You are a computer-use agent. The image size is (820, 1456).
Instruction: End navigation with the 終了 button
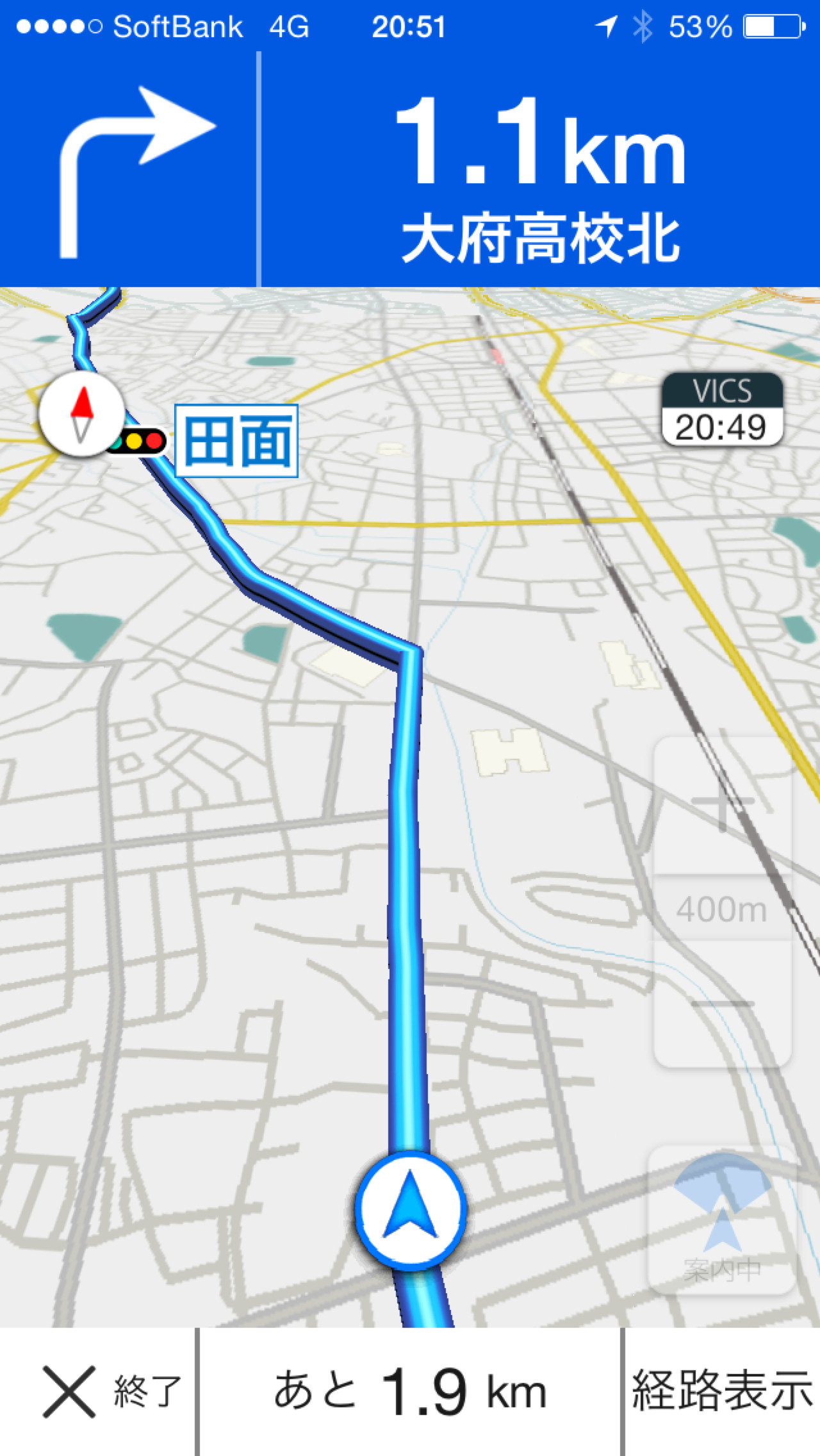(x=97, y=1392)
